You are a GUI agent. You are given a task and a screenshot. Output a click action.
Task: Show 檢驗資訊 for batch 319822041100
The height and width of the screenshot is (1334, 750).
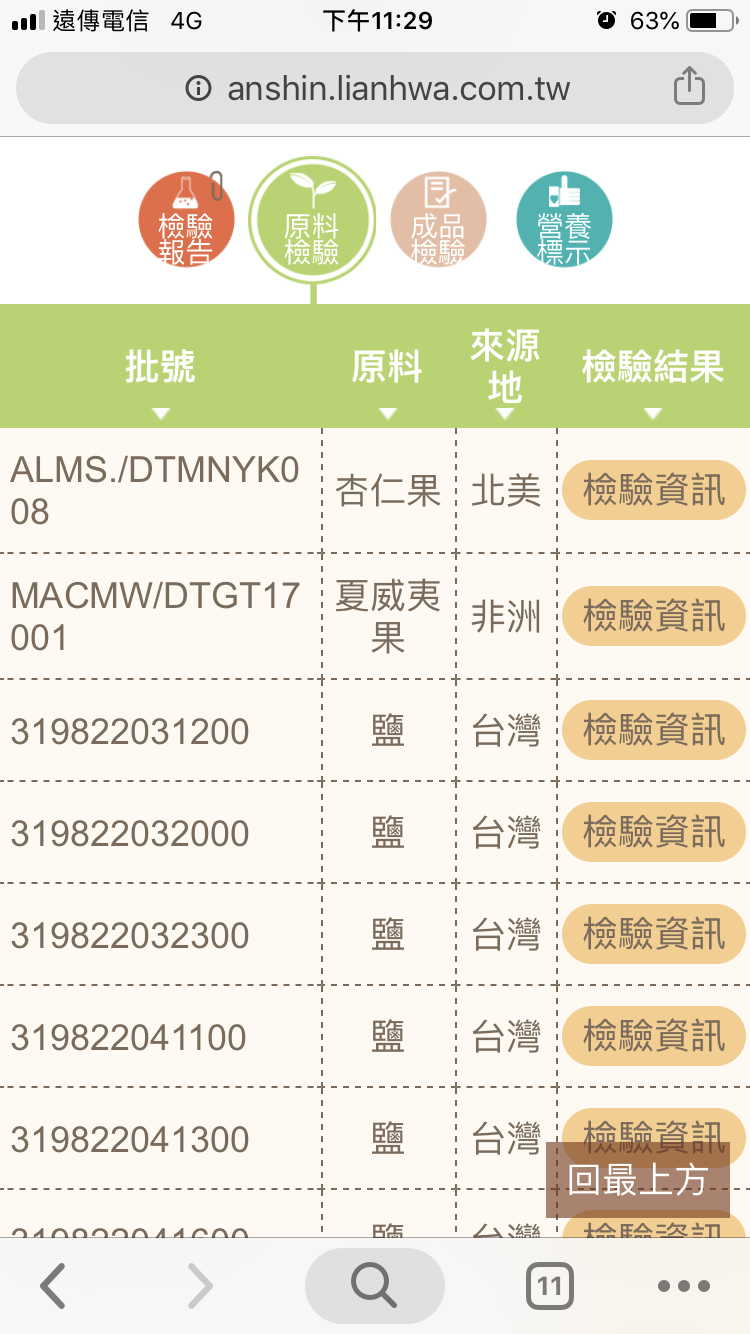pos(654,1037)
